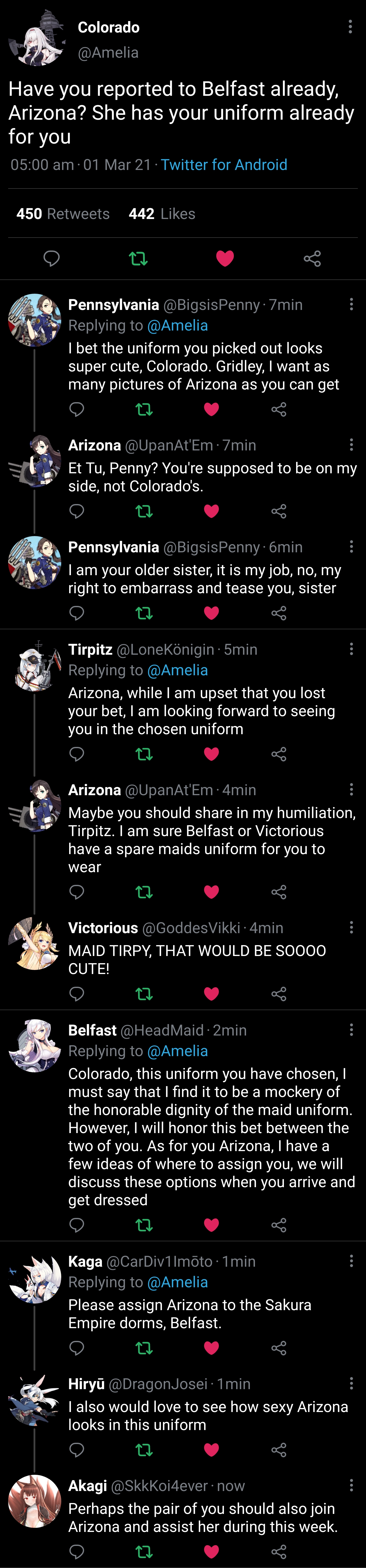Like Colorado's main tweet
This screenshot has height=1568, width=366.
tap(225, 259)
